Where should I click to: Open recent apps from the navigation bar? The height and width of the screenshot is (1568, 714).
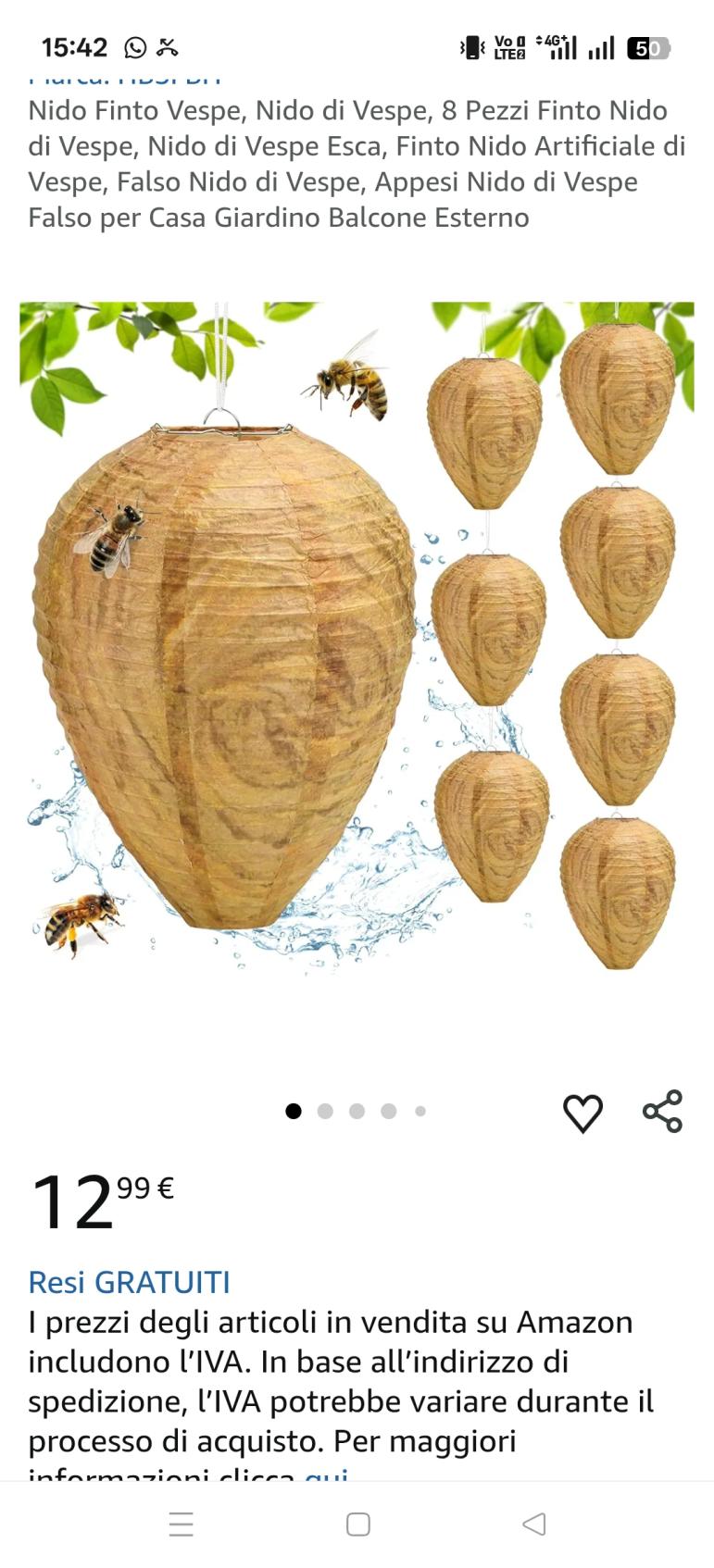pyautogui.click(x=182, y=1524)
